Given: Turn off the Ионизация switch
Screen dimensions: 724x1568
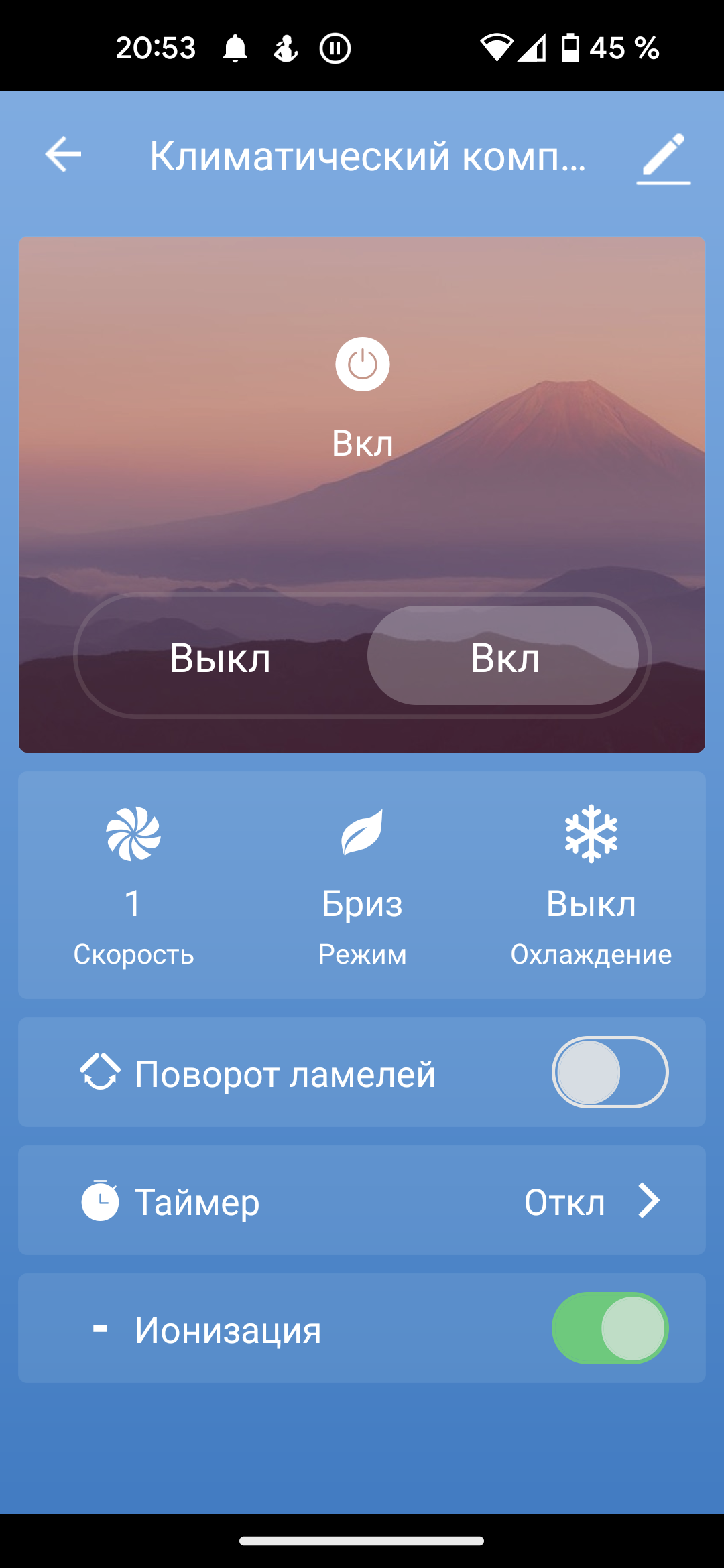Looking at the screenshot, I should point(609,1328).
